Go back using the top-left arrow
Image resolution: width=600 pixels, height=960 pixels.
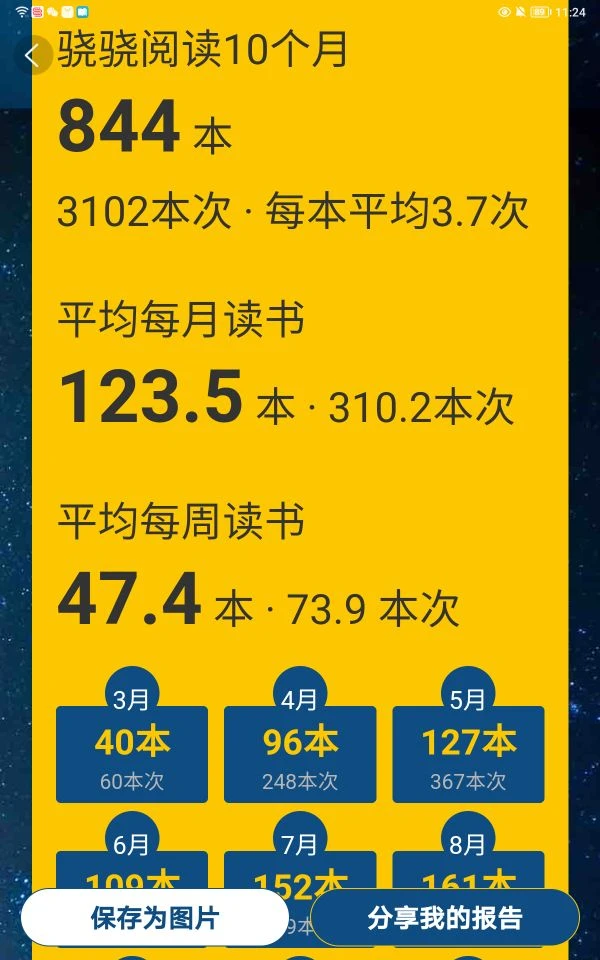32,55
